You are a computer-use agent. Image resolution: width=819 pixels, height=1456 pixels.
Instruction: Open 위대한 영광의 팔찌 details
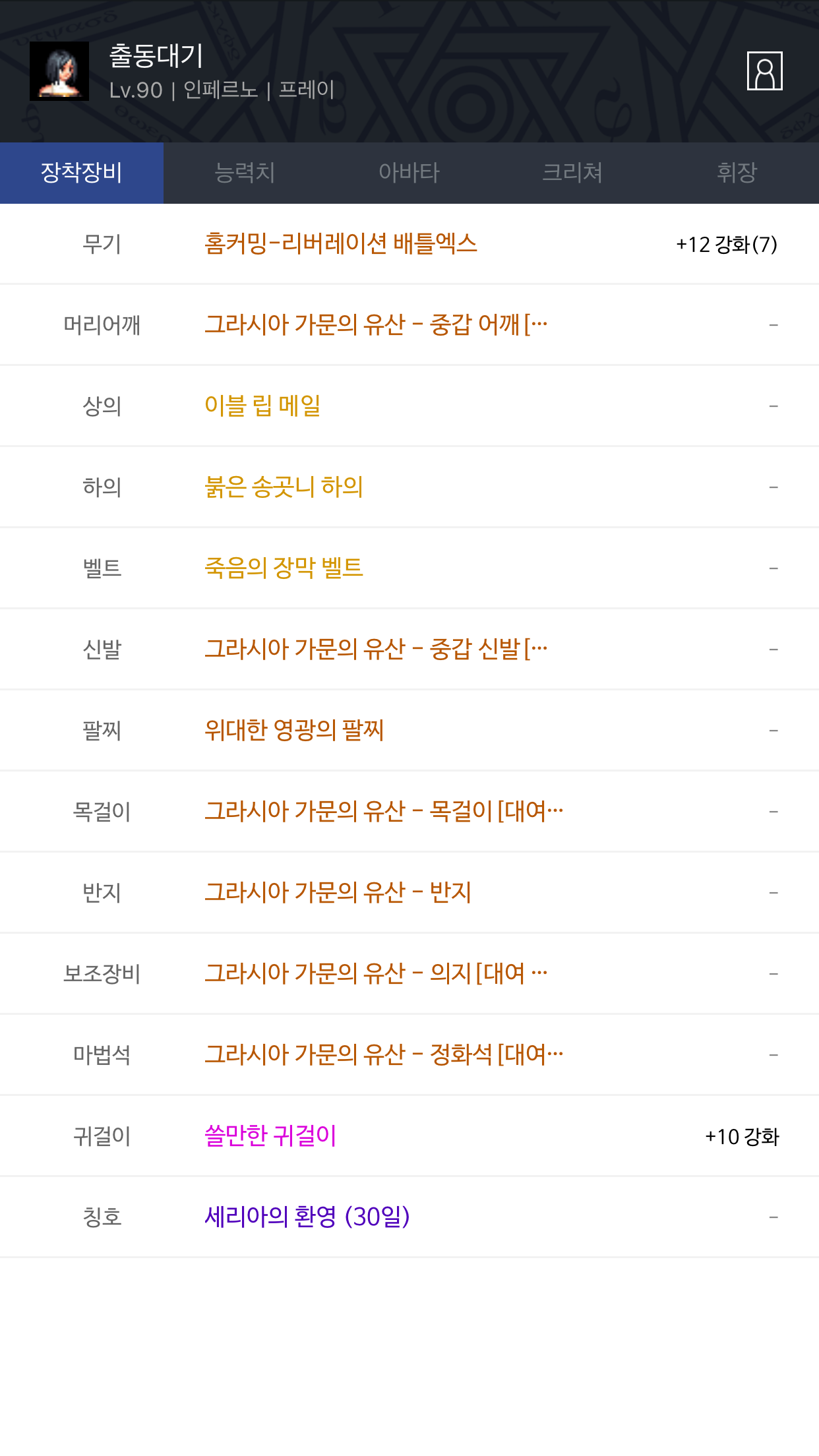[294, 730]
